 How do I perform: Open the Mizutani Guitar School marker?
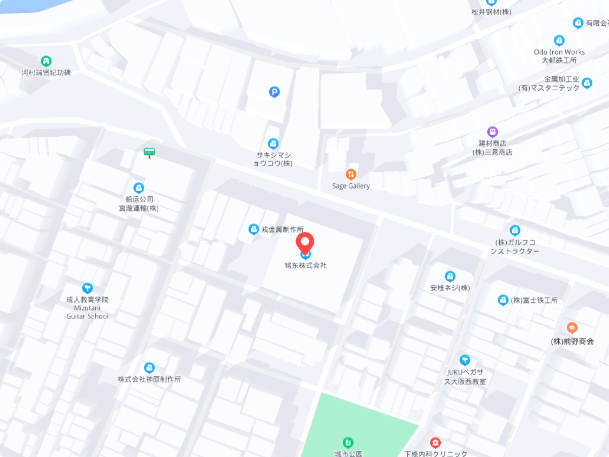pyautogui.click(x=87, y=288)
